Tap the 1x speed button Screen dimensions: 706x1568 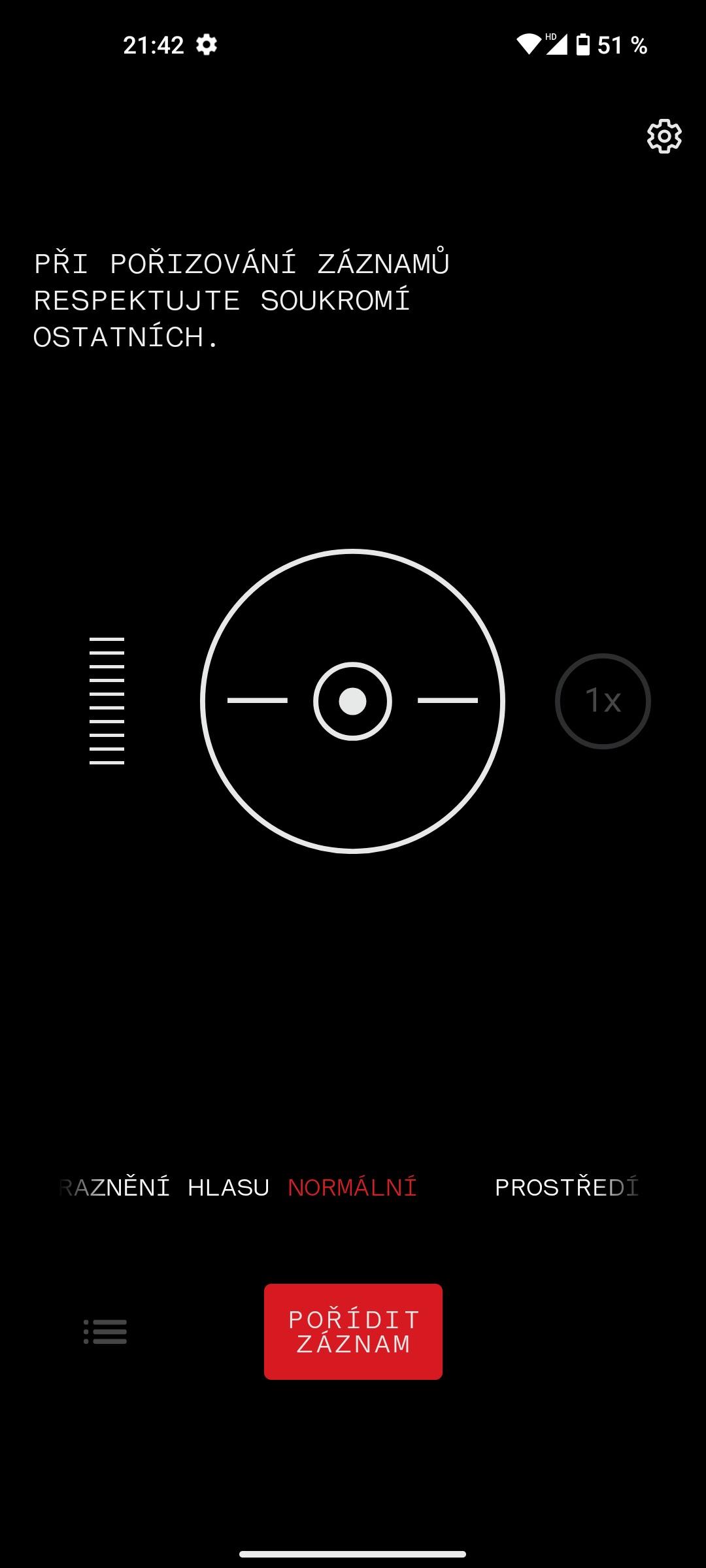click(x=603, y=701)
